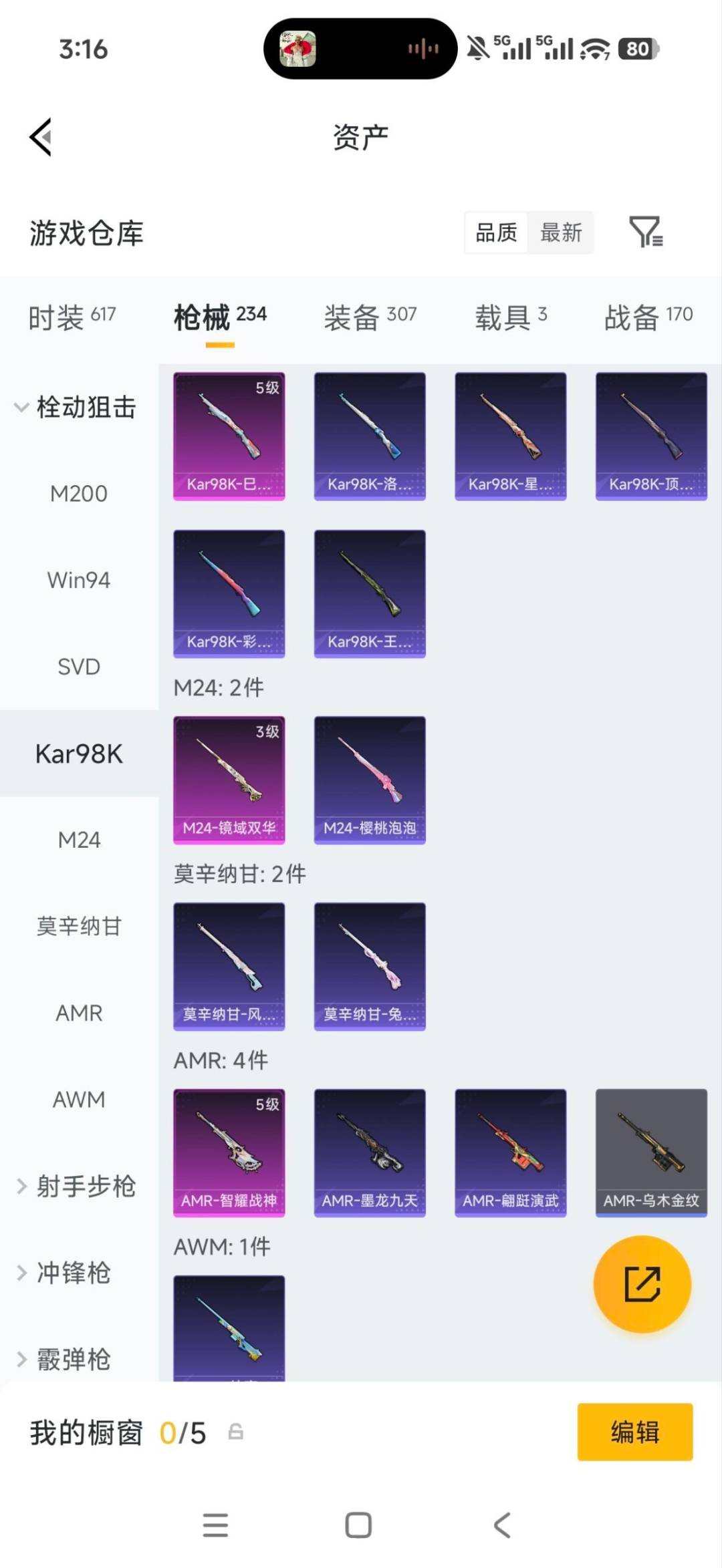This screenshot has height=1568, width=722.
Task: Open the M24-镜域双华 skin
Action: click(229, 780)
